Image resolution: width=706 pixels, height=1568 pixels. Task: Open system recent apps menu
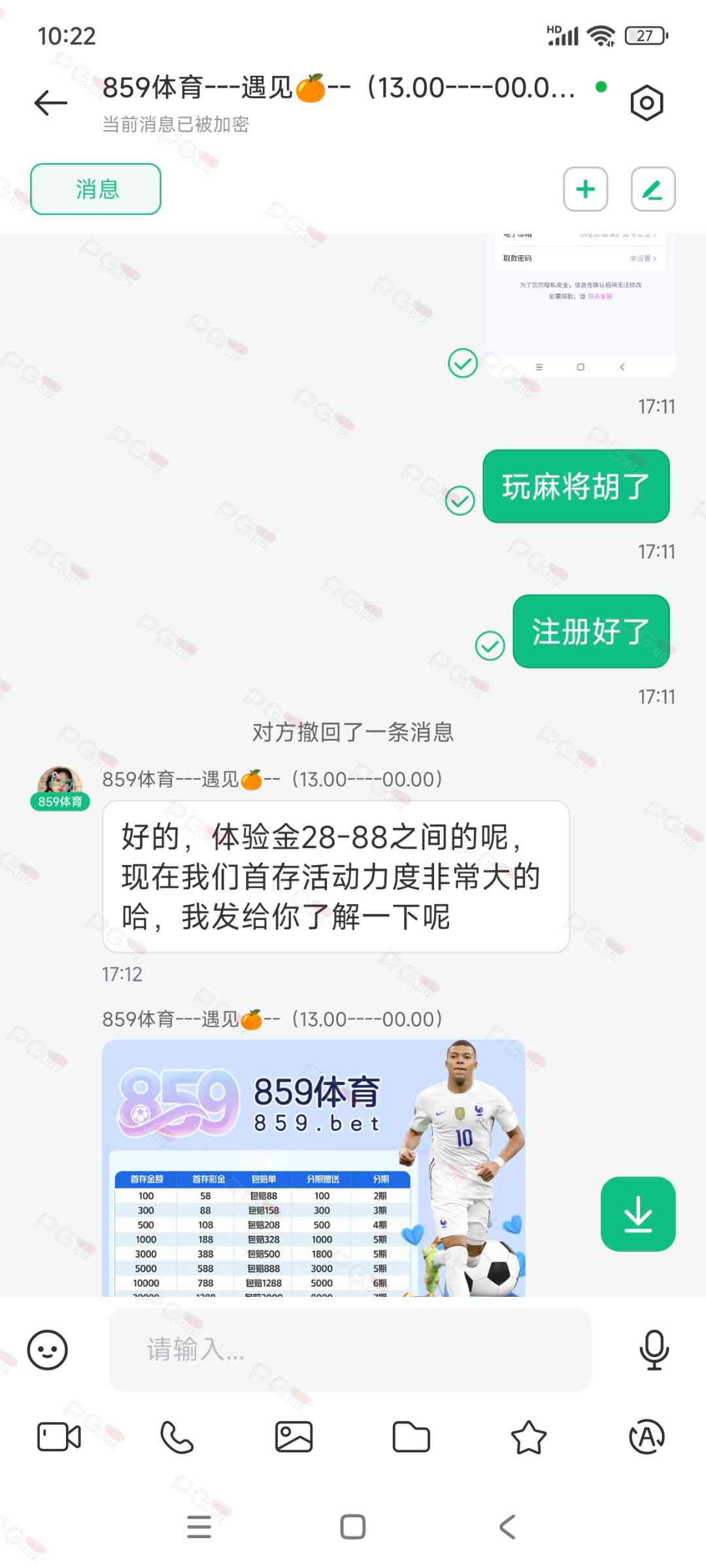pos(199,1527)
